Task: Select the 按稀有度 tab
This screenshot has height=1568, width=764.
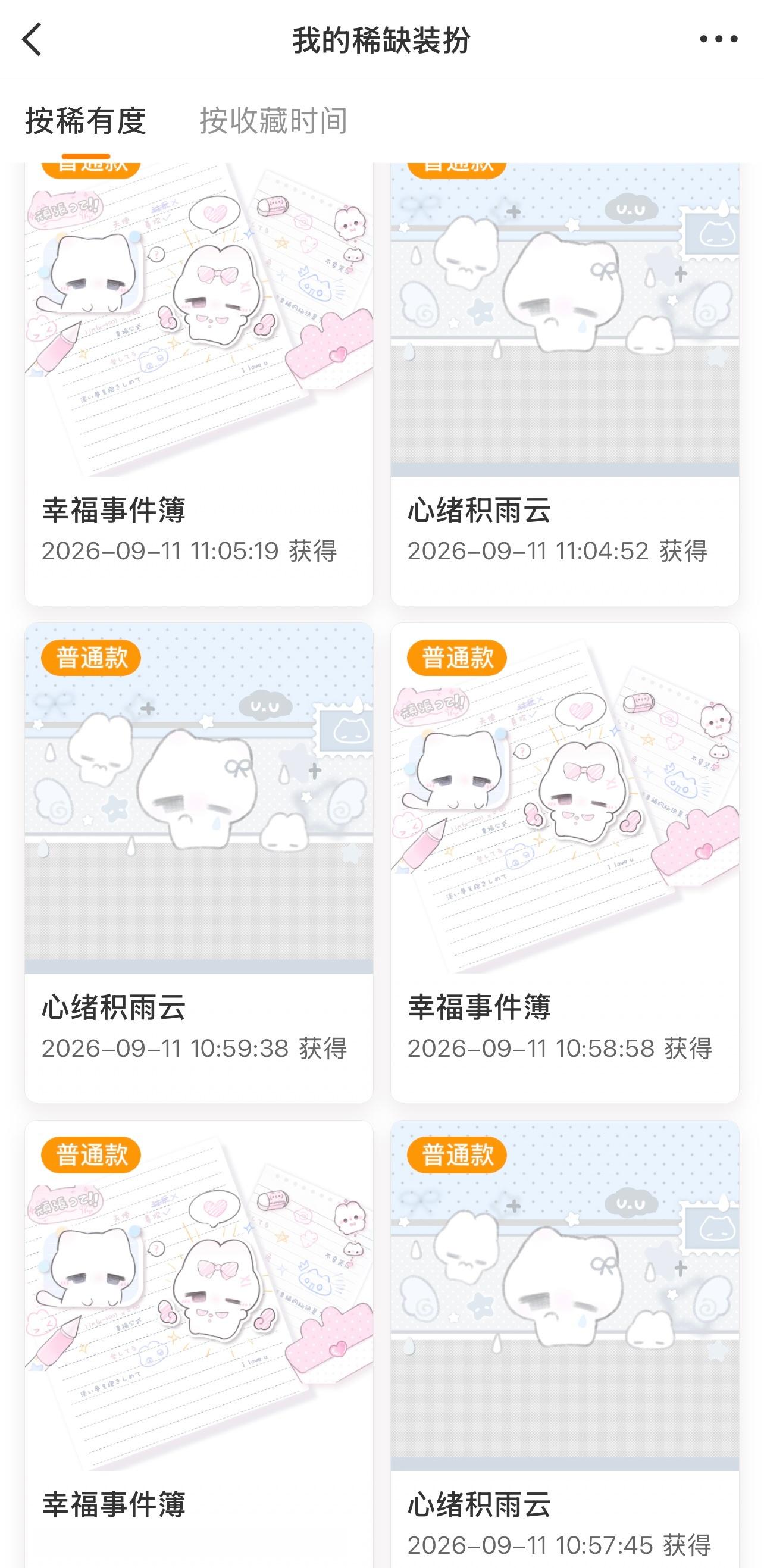Action: (x=85, y=121)
